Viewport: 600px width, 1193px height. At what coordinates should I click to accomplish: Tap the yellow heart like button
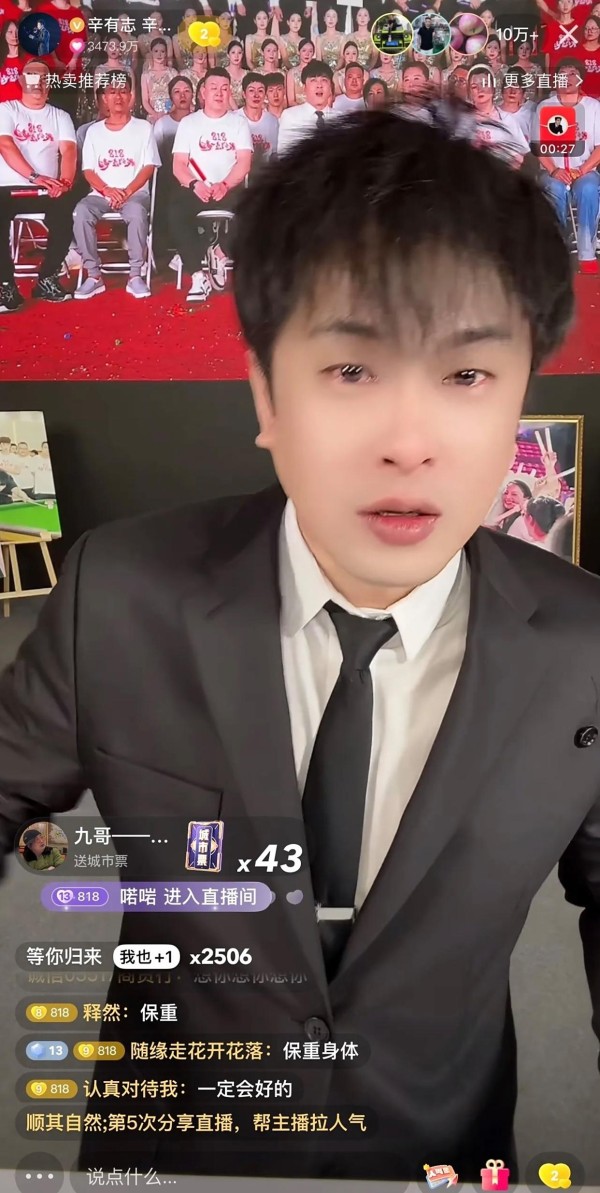pos(554,1176)
